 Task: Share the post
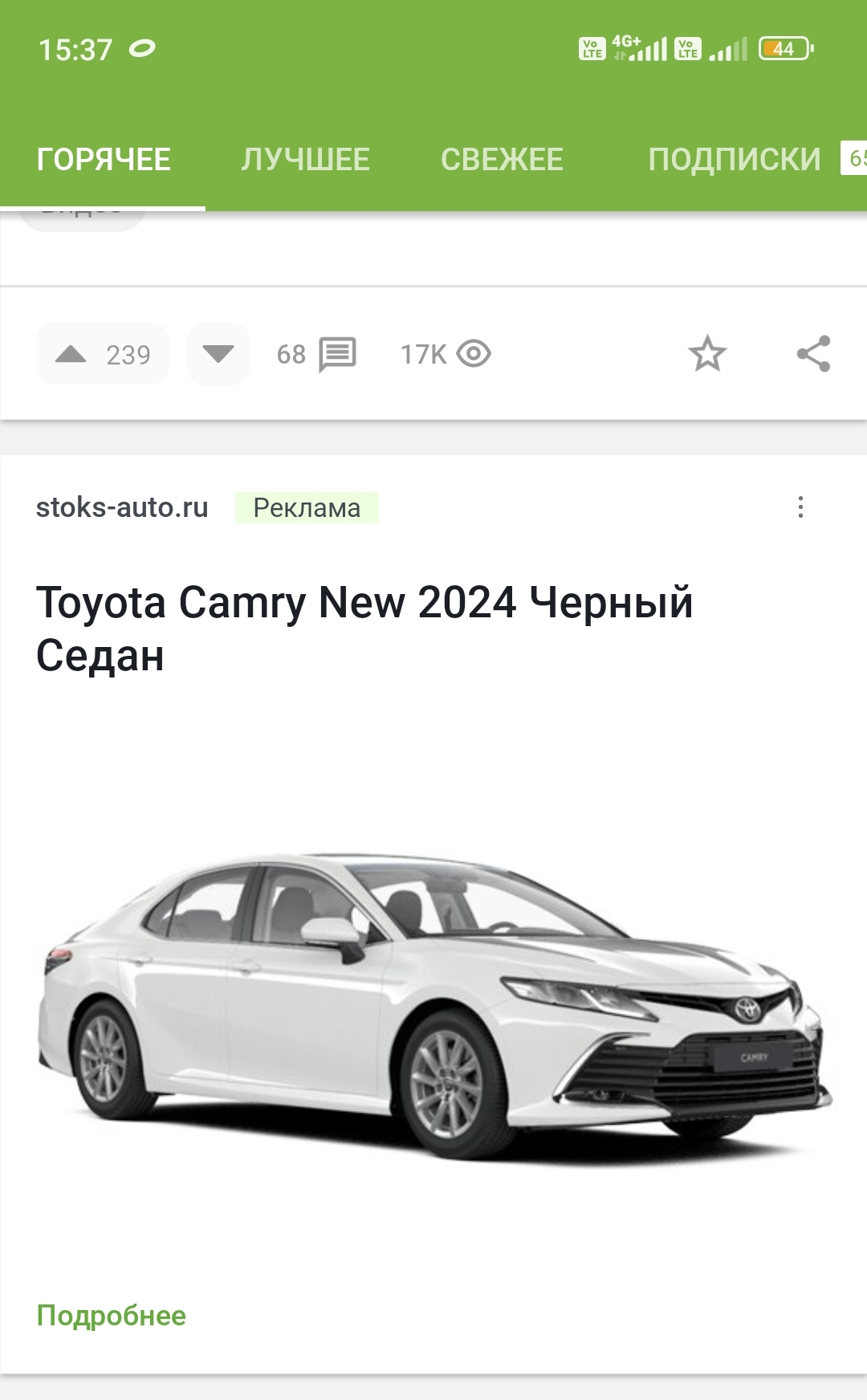pyautogui.click(x=813, y=354)
